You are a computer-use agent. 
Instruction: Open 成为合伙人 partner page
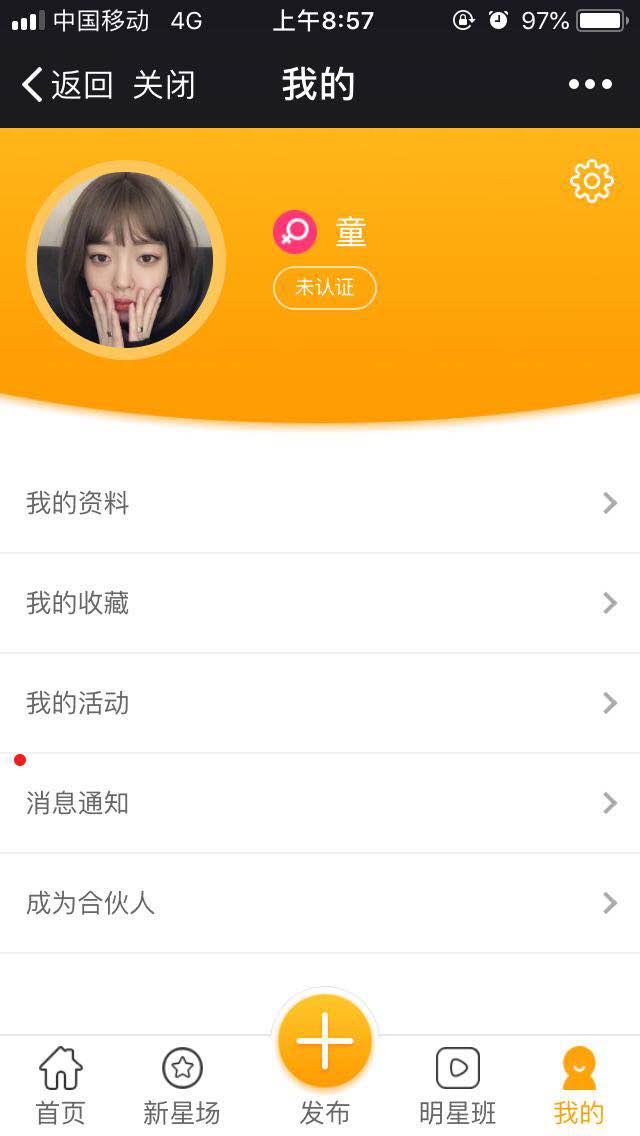(320, 903)
